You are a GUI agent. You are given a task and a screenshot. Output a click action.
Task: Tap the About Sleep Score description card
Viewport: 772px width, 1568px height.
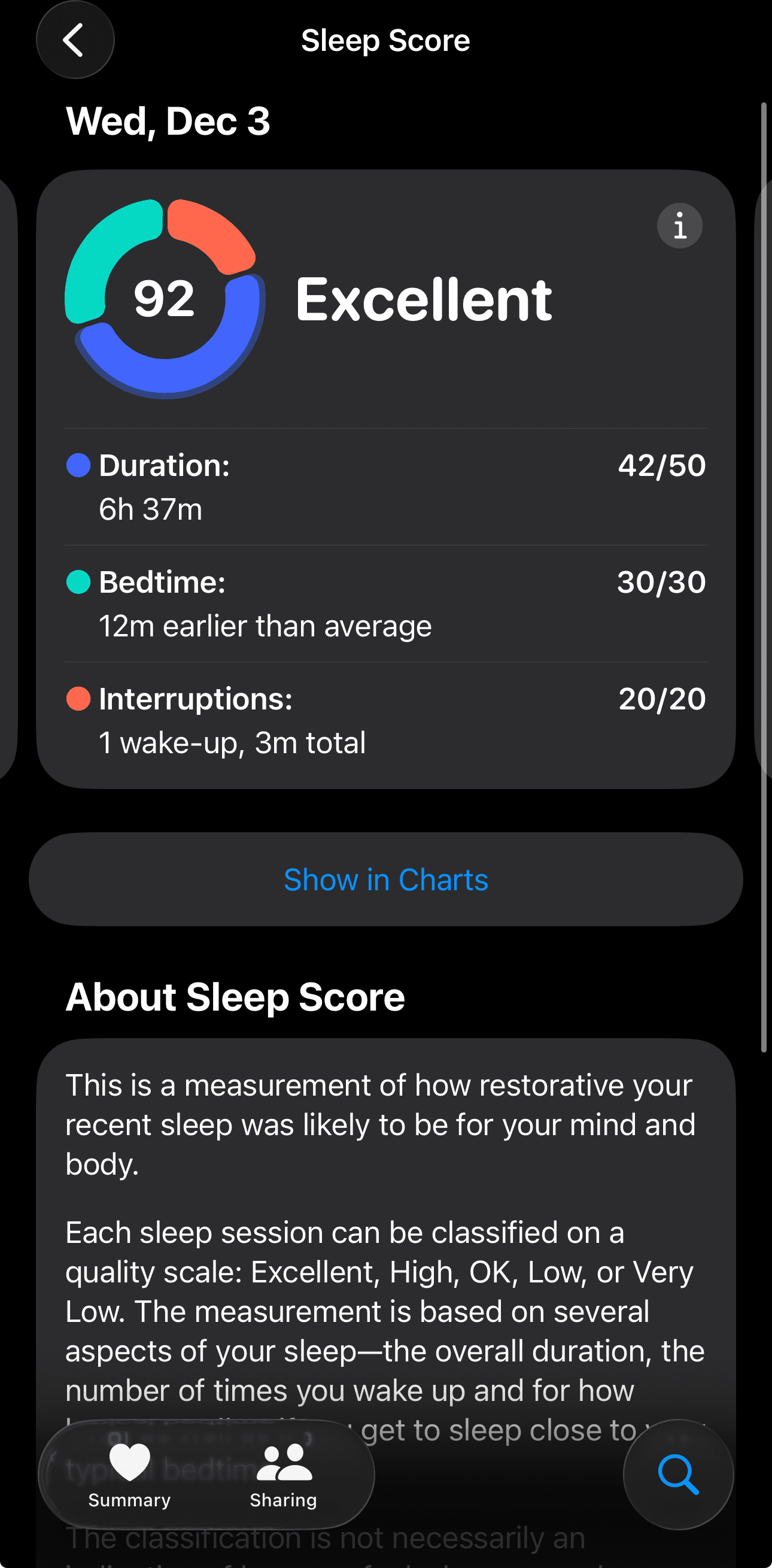click(x=385, y=1217)
